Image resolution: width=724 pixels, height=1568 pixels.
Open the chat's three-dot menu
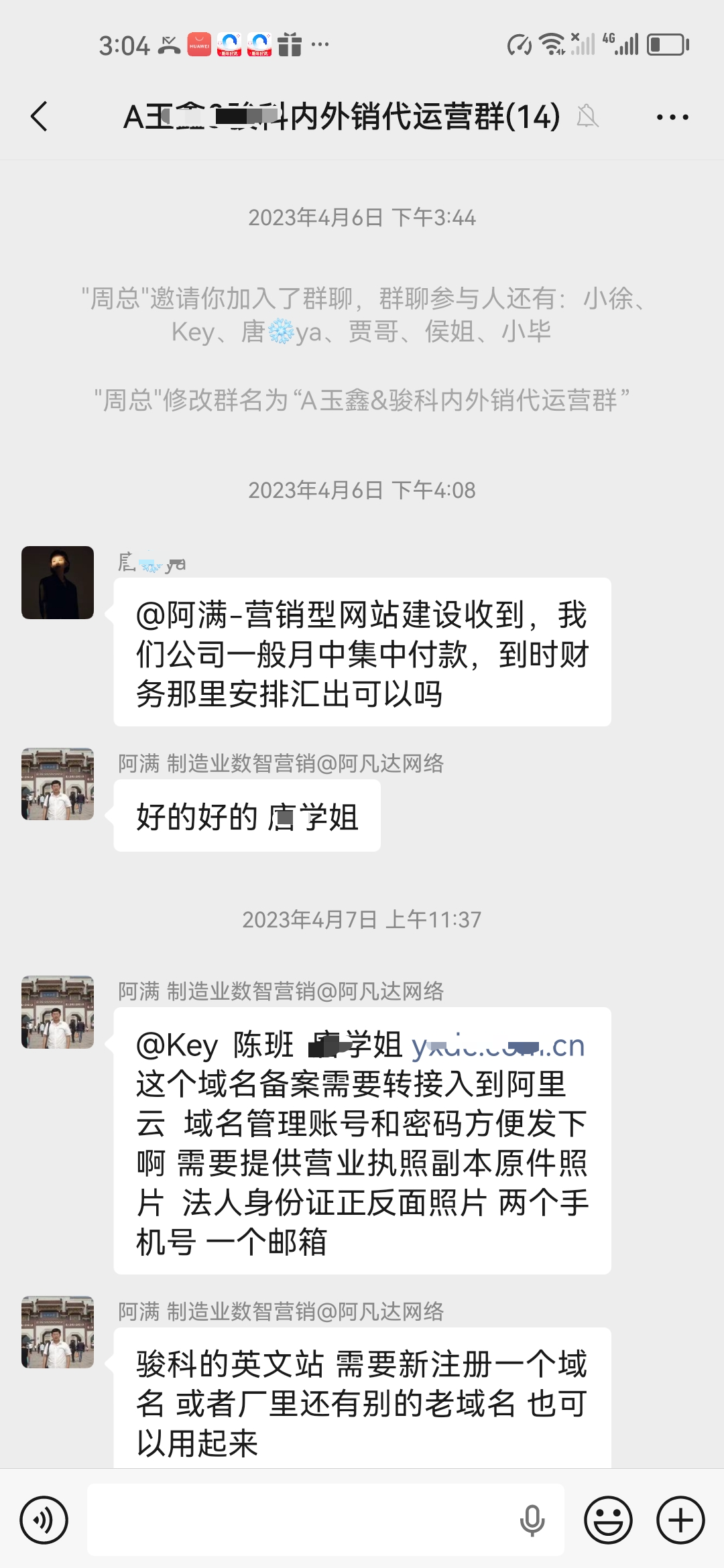tap(672, 117)
